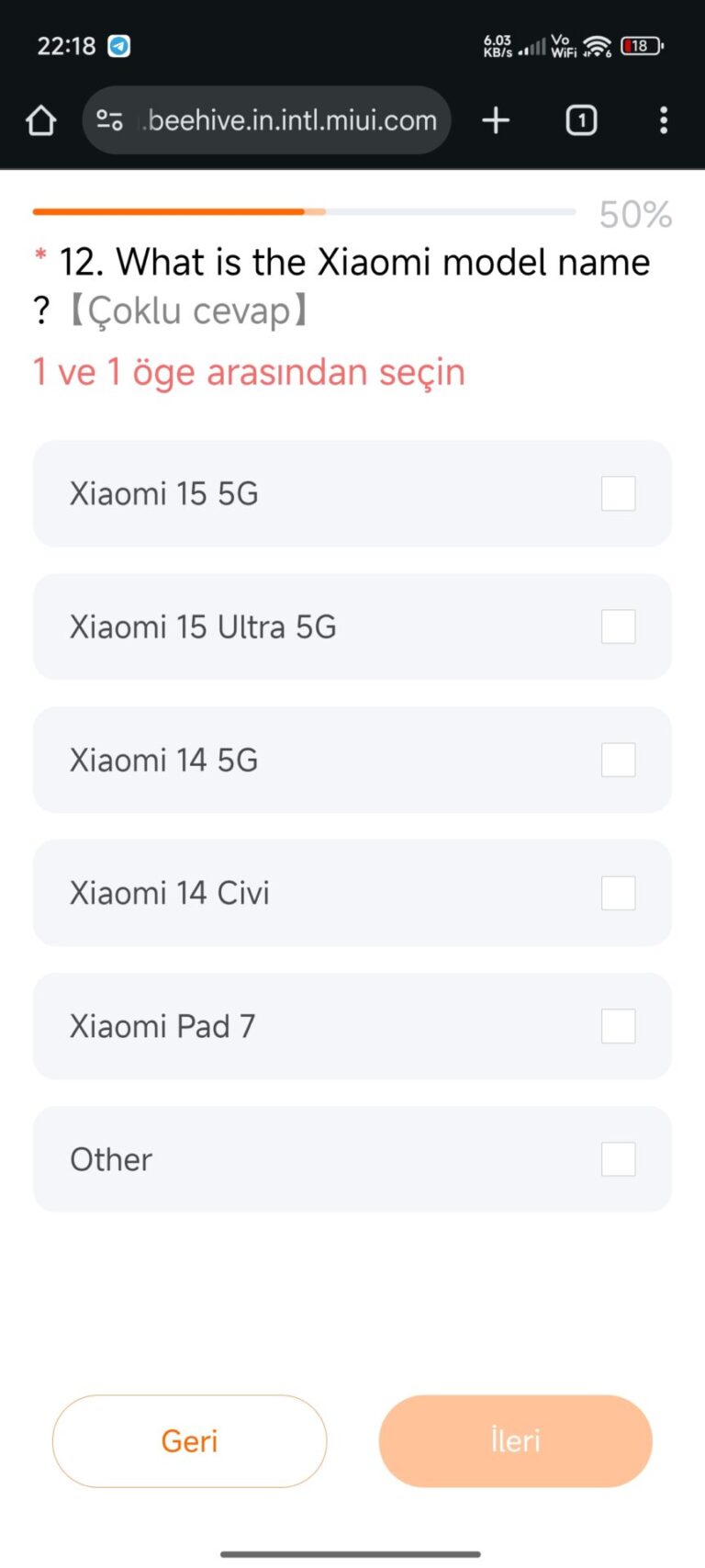Screen dimensions: 705x1568
Task: Tap the İleri button to continue
Action: tap(515, 1440)
